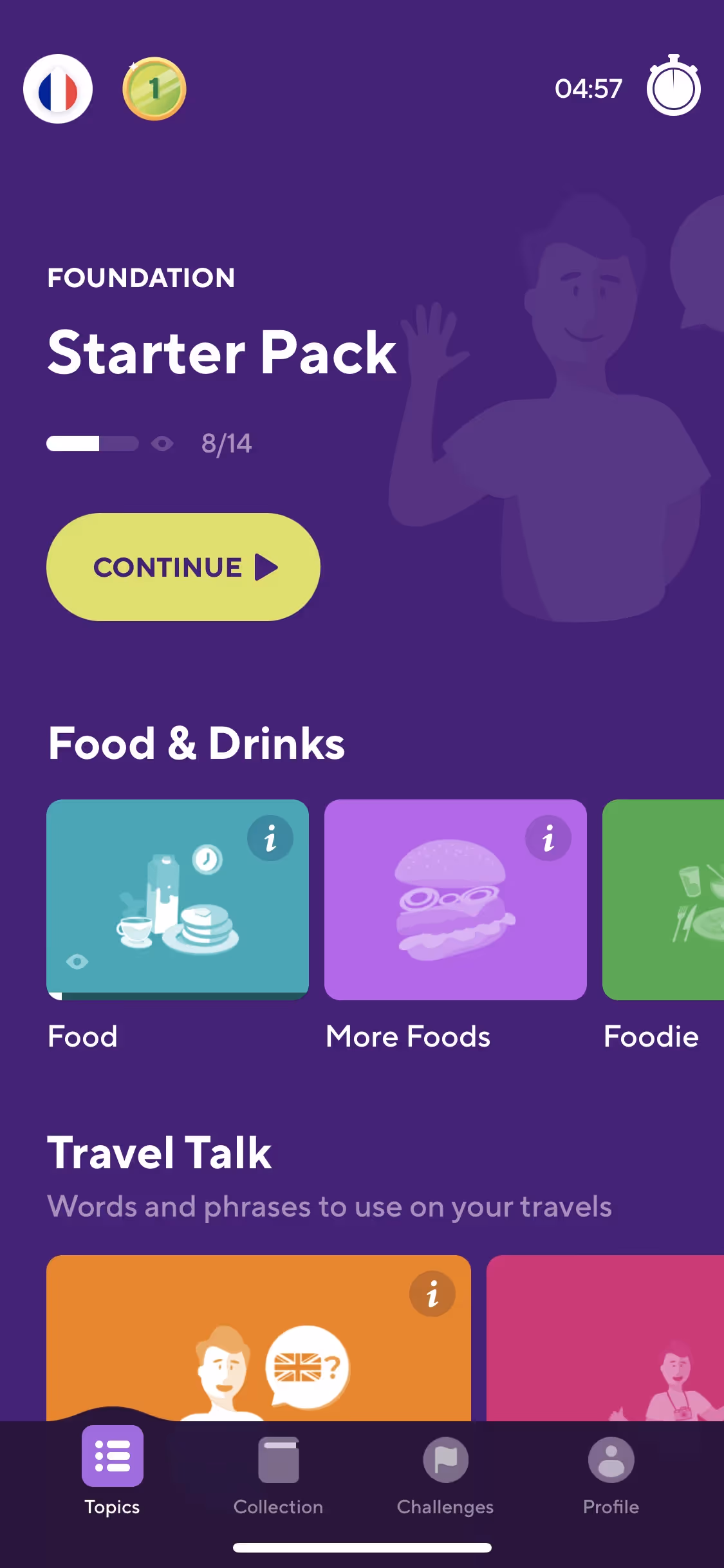Open the More Foods topic card

click(x=456, y=900)
